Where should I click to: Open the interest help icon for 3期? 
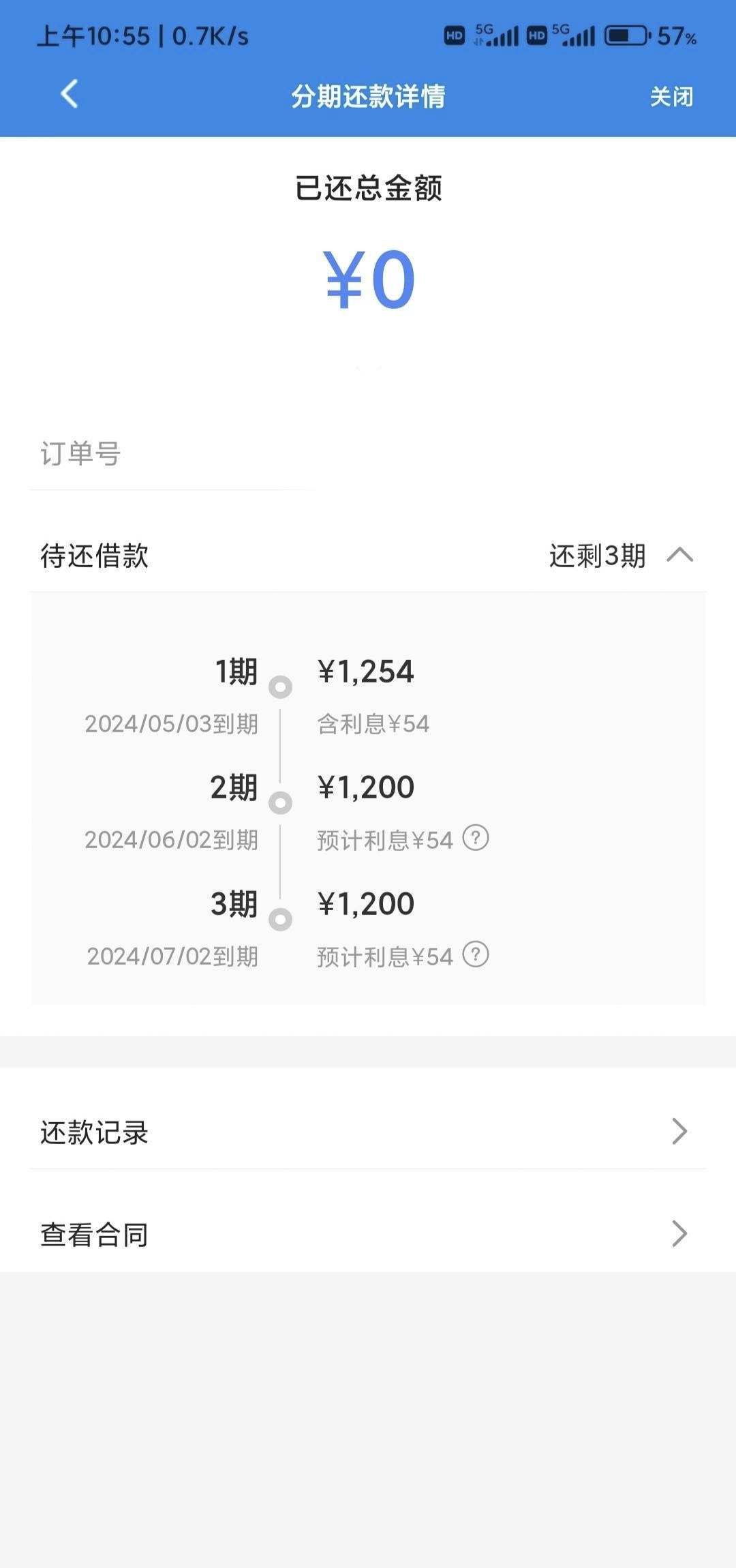click(x=476, y=954)
